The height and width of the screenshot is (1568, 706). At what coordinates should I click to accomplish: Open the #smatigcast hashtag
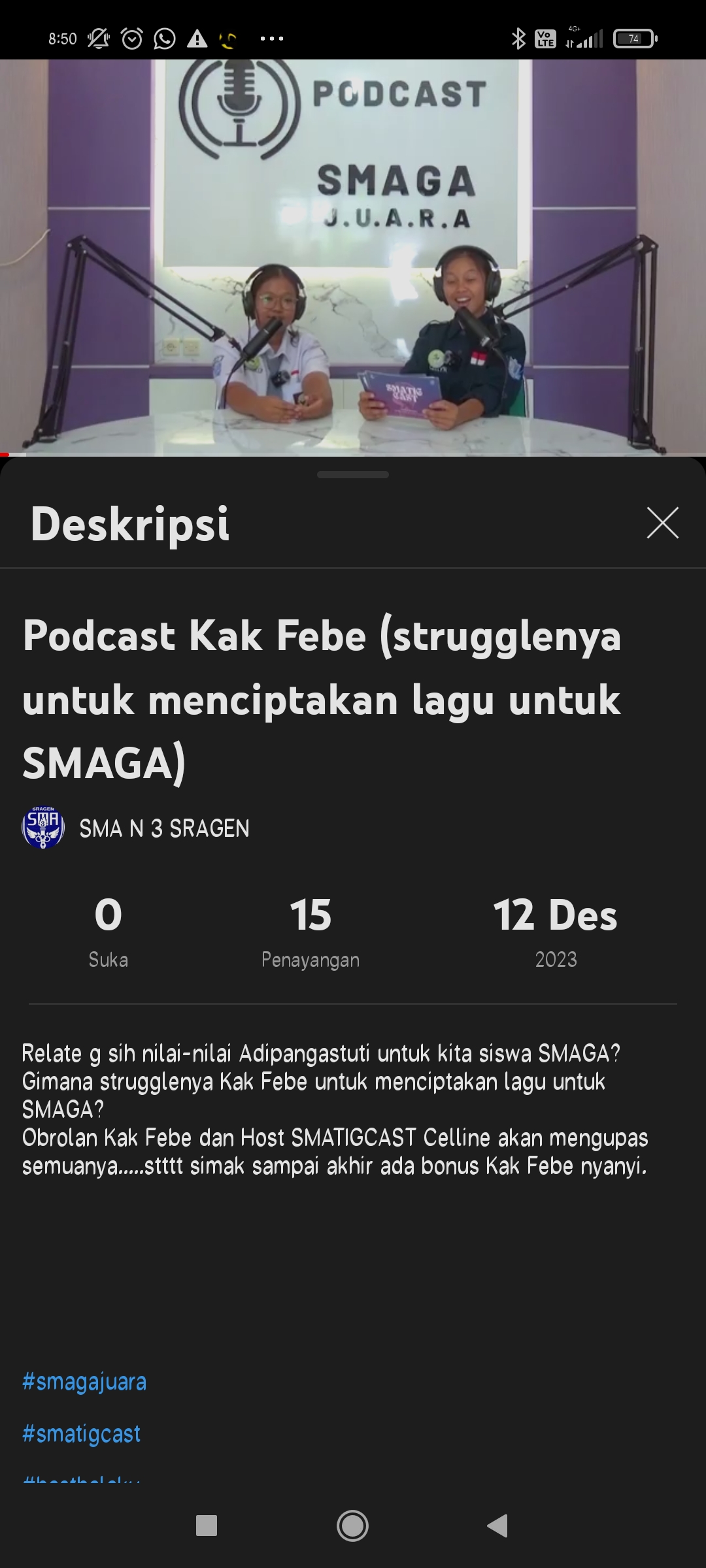(82, 1434)
